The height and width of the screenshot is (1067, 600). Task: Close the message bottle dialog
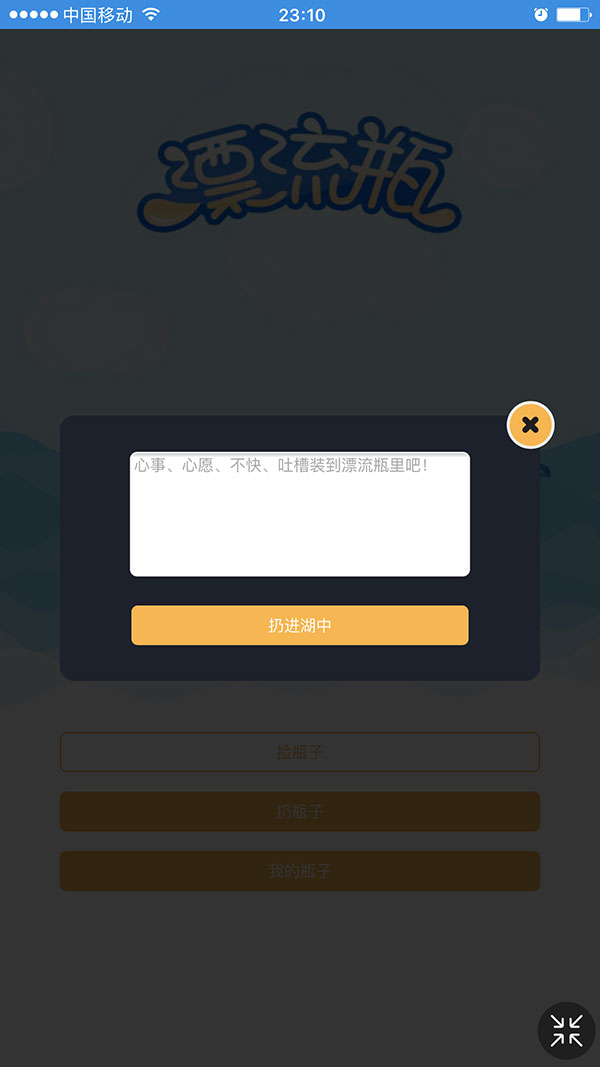(530, 425)
